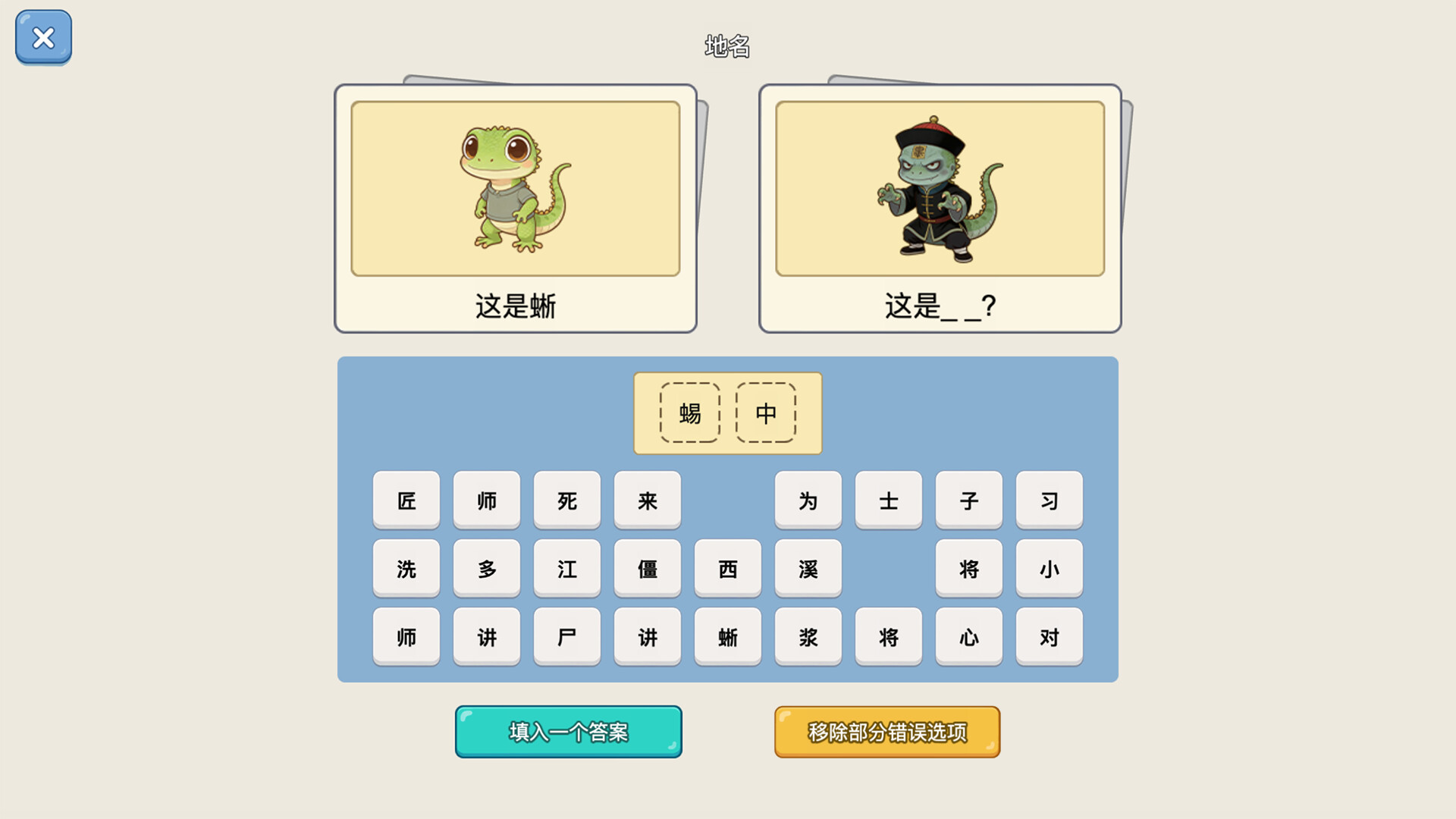Pick the 对 character tile

(1049, 637)
